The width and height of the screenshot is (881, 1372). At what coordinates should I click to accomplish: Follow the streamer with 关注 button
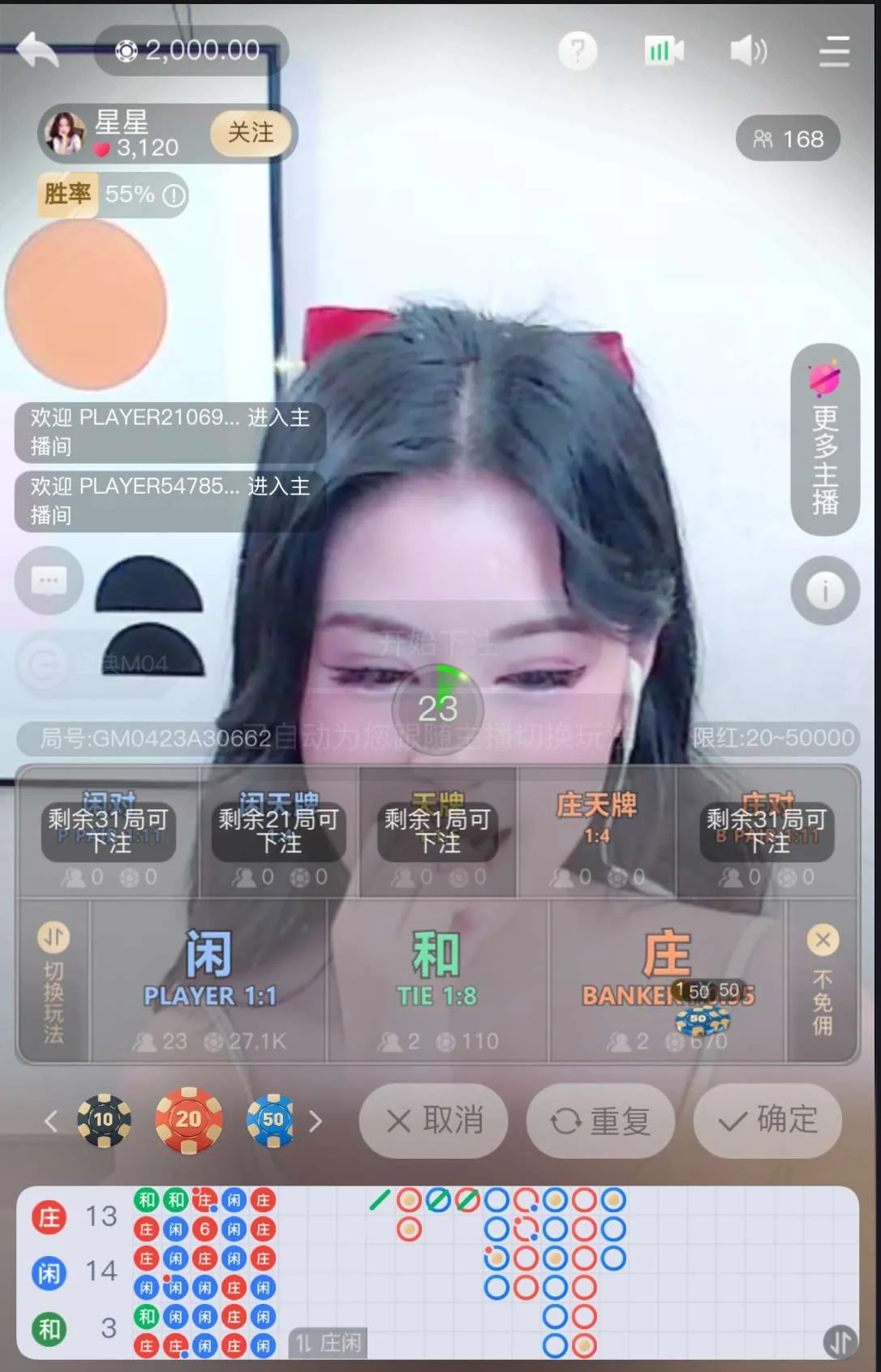click(251, 133)
